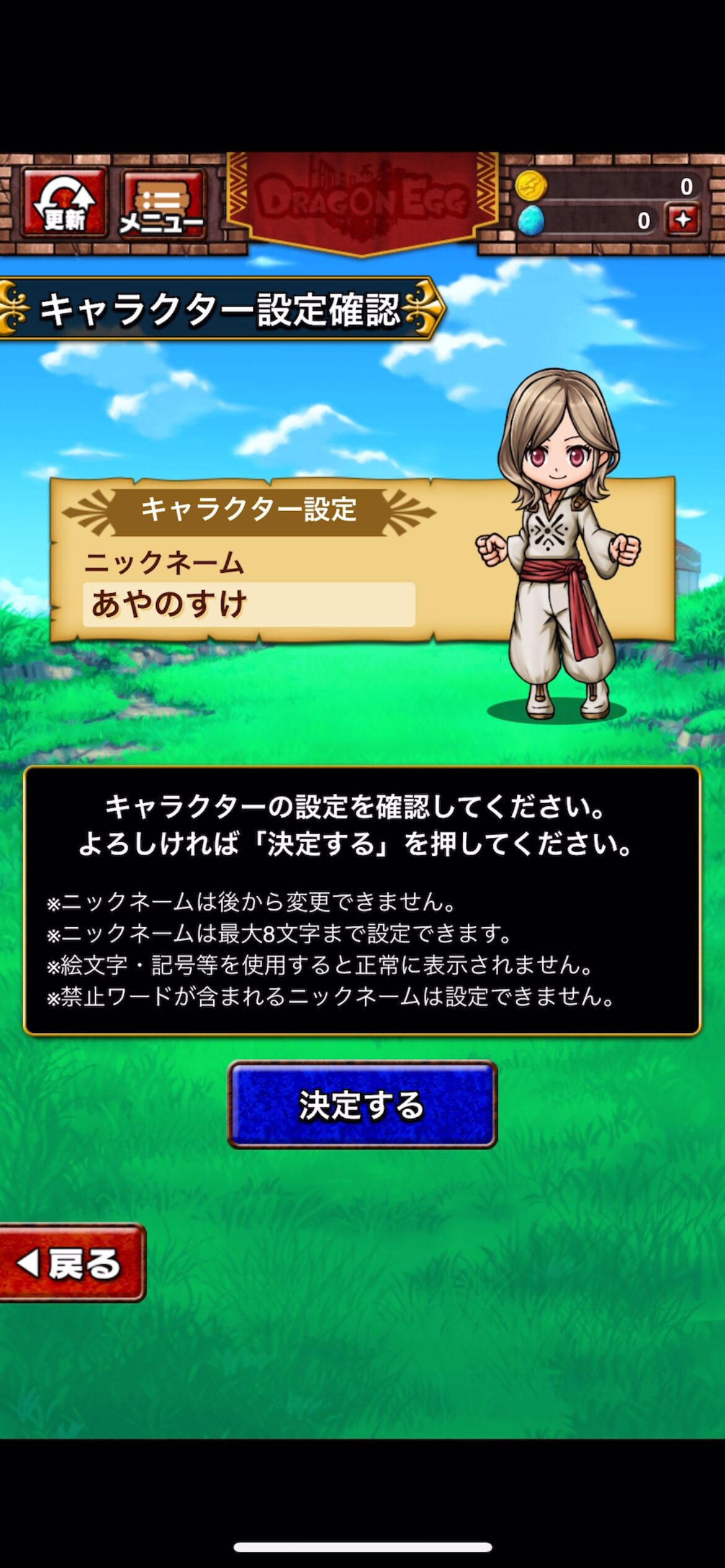Tap the 更新 refresh button

tap(64, 203)
